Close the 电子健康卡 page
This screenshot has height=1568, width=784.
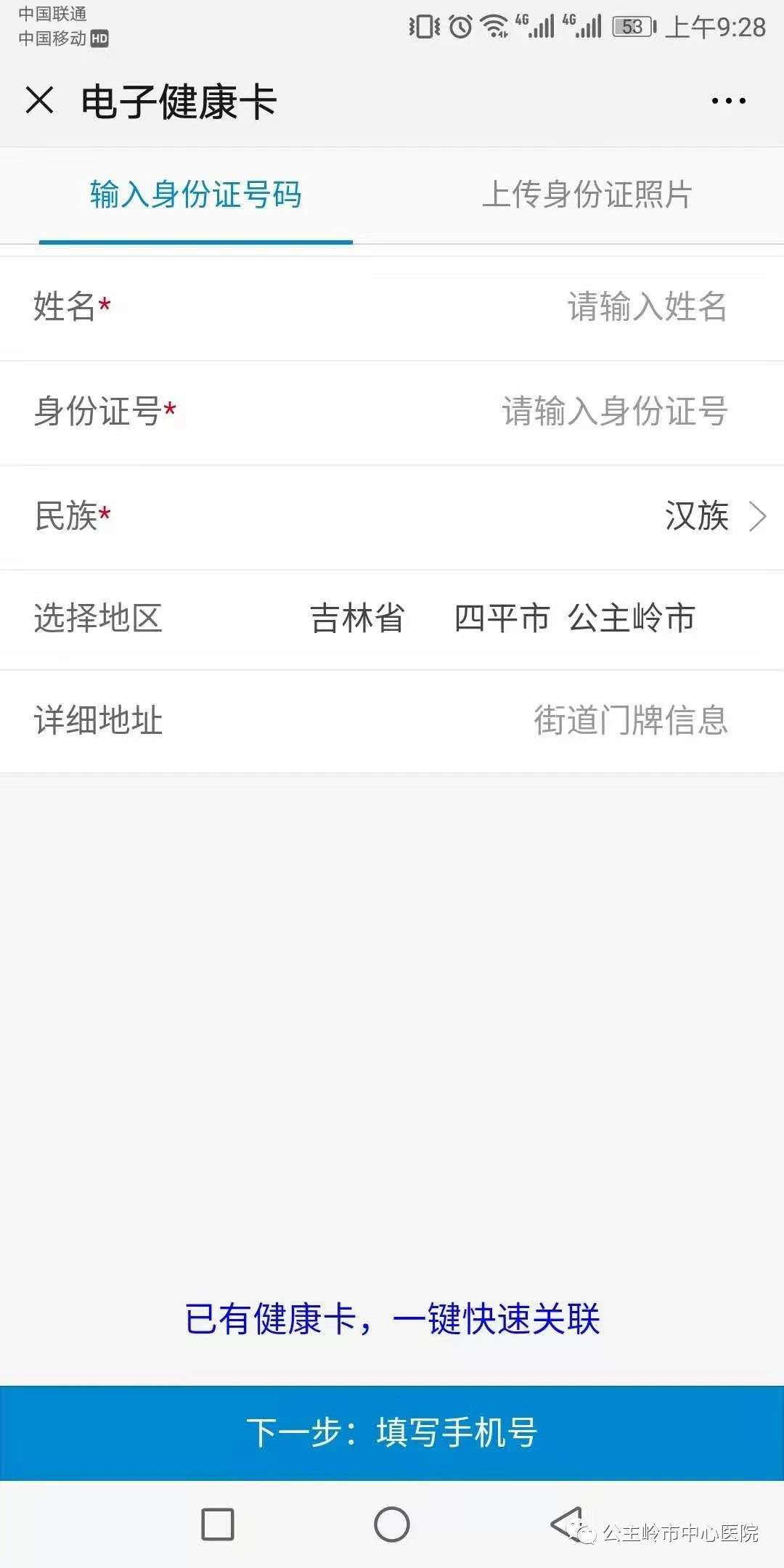click(39, 100)
